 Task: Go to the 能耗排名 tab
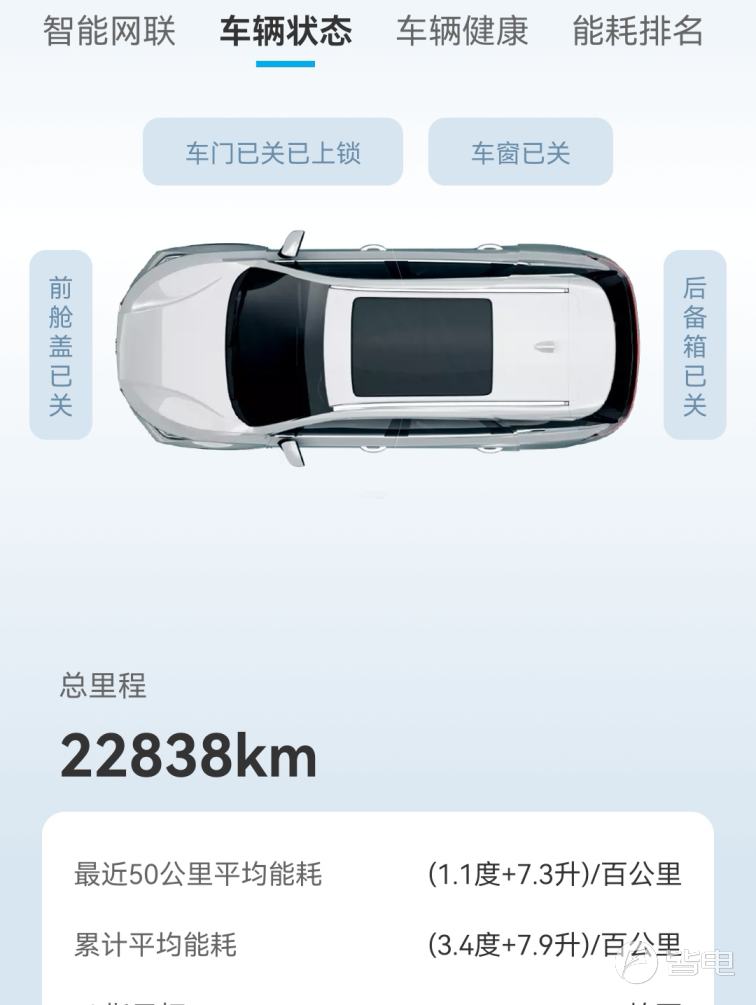[638, 30]
